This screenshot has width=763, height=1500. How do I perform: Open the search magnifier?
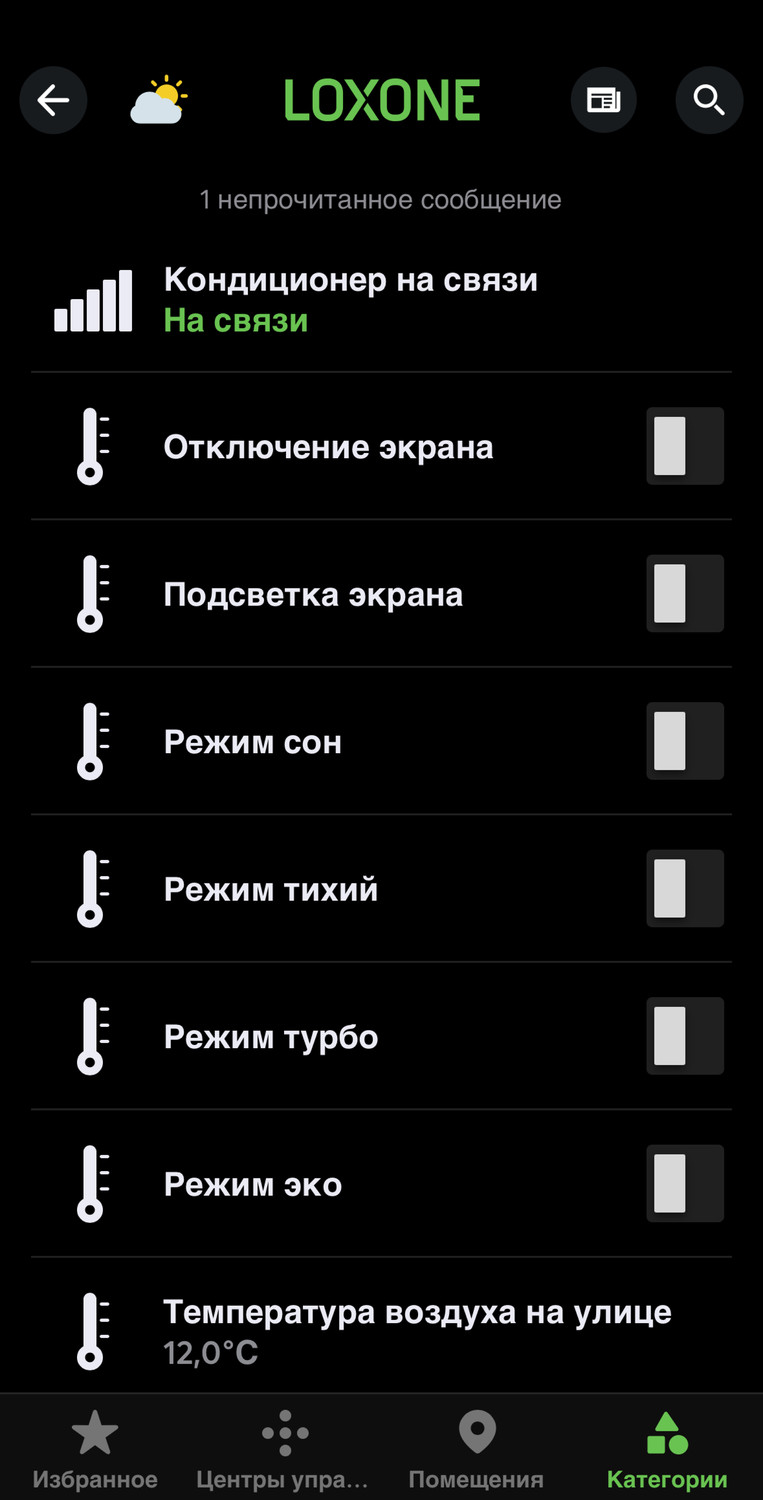709,100
